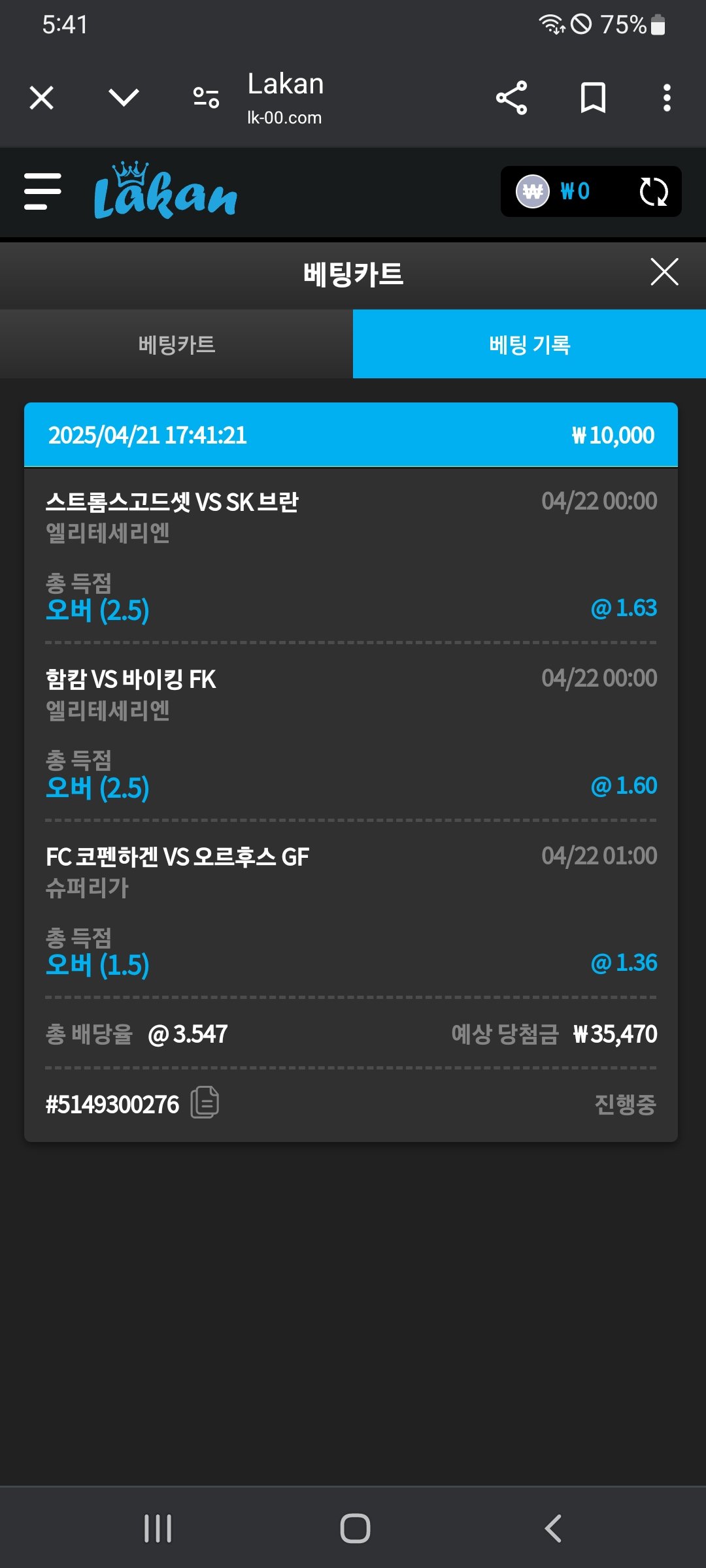Open recent apps from navigation bar
Image resolution: width=706 pixels, height=1568 pixels.
pos(158,1528)
